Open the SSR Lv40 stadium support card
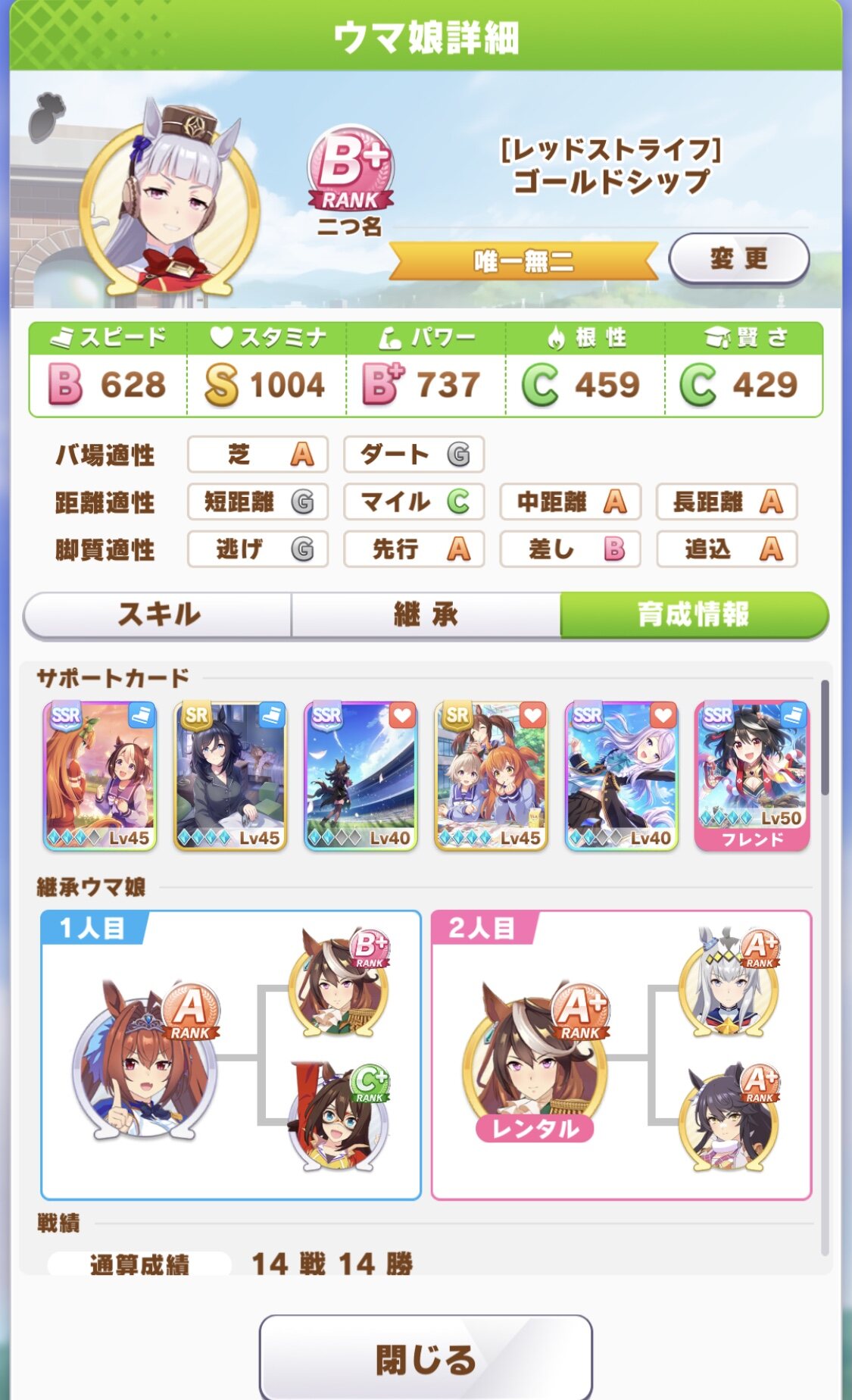This screenshot has width=852, height=1400. pyautogui.click(x=360, y=776)
